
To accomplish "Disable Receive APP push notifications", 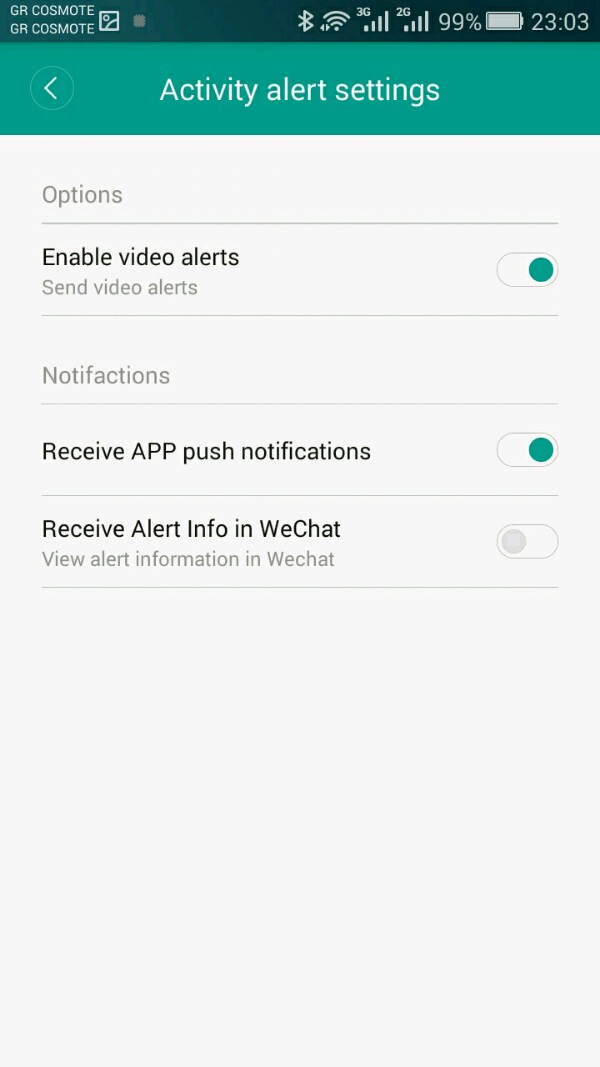I will coord(527,450).
